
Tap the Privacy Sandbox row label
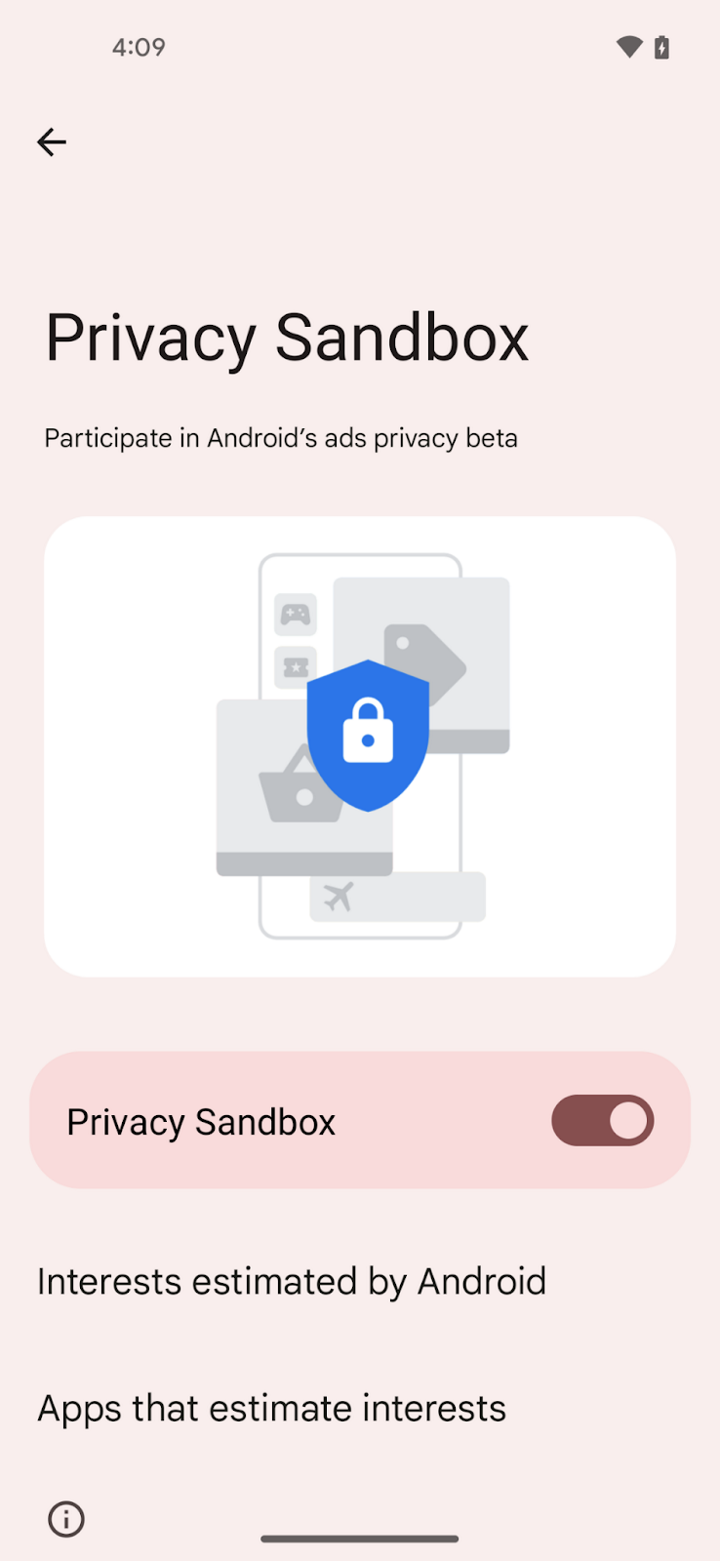tap(200, 1121)
